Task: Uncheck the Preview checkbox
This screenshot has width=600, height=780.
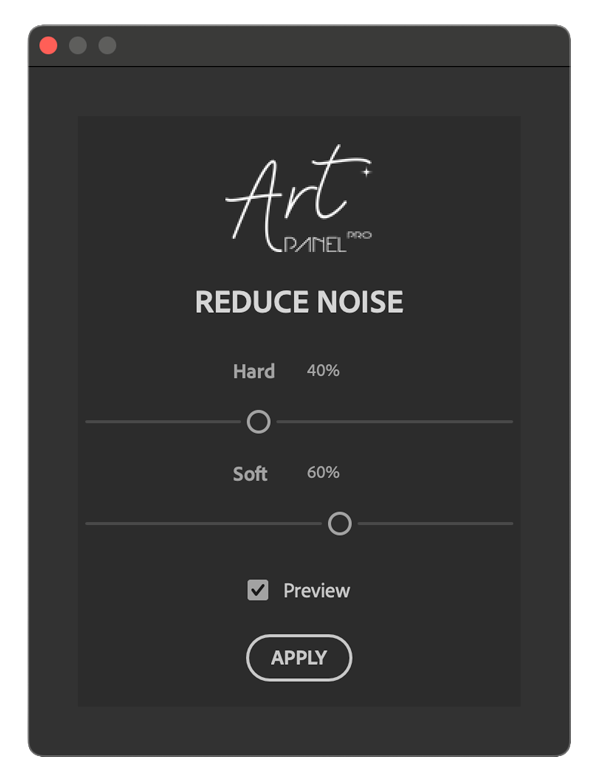Action: coord(258,590)
